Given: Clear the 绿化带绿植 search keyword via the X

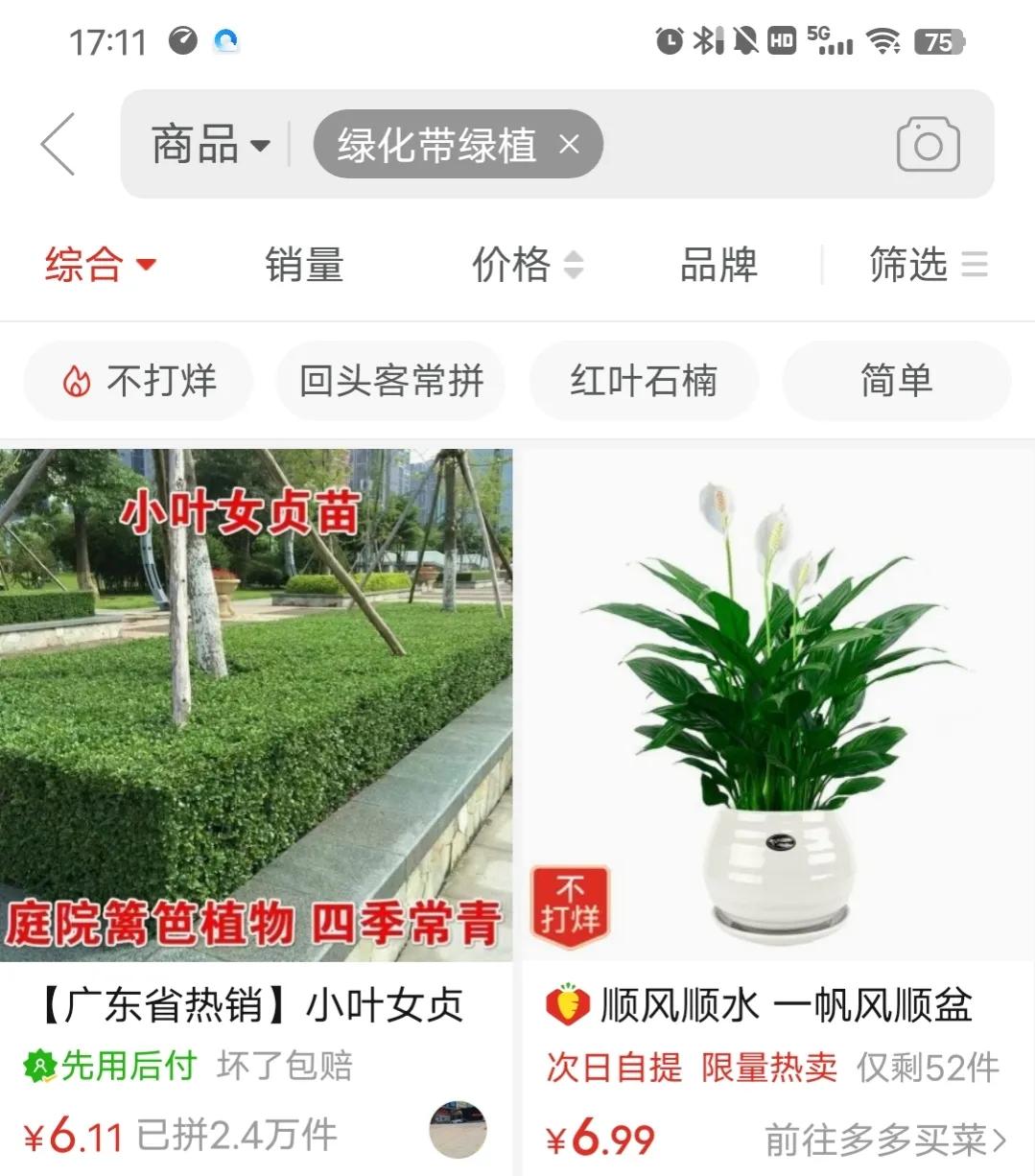Looking at the screenshot, I should [x=570, y=144].
